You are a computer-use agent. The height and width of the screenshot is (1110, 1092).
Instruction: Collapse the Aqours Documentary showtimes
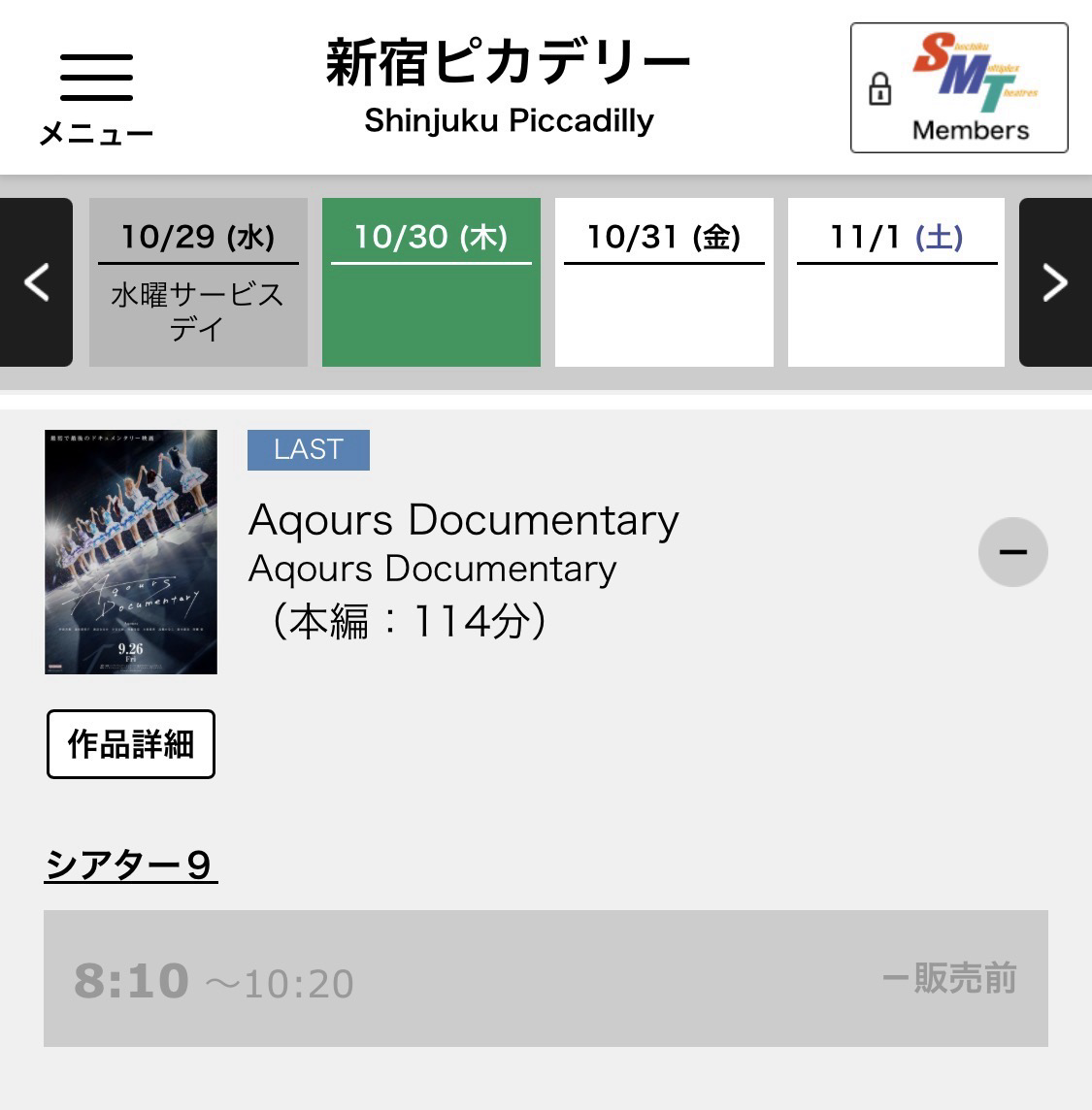[x=1012, y=552]
